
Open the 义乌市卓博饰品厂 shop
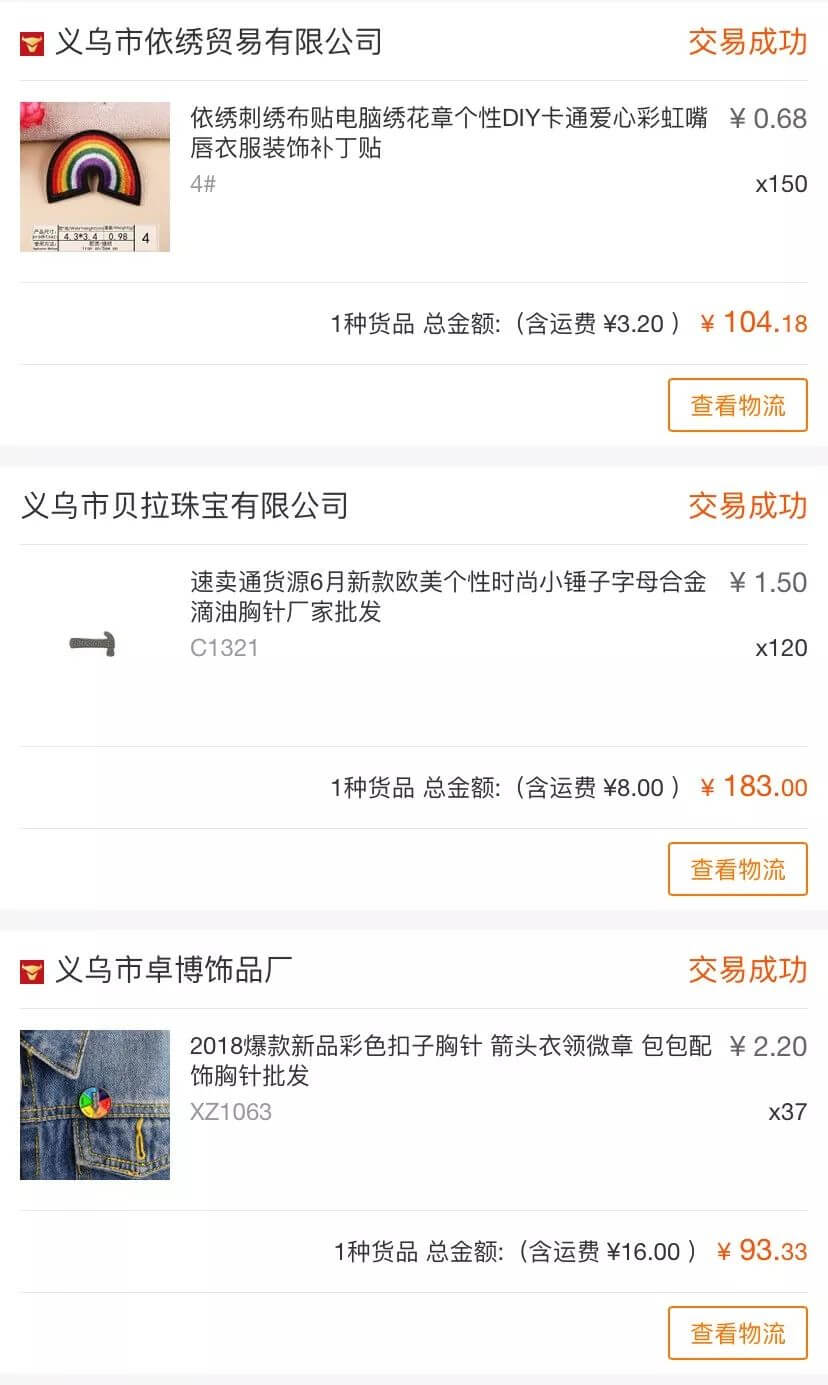[x=173, y=969]
